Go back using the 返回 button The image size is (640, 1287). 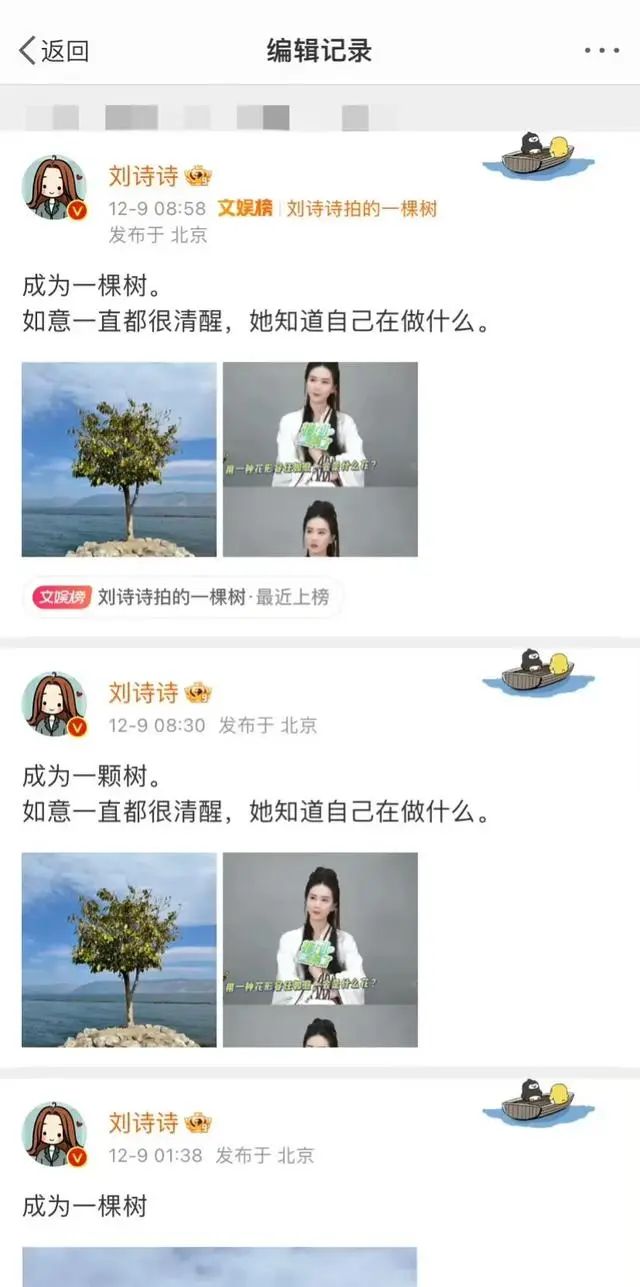(x=54, y=51)
